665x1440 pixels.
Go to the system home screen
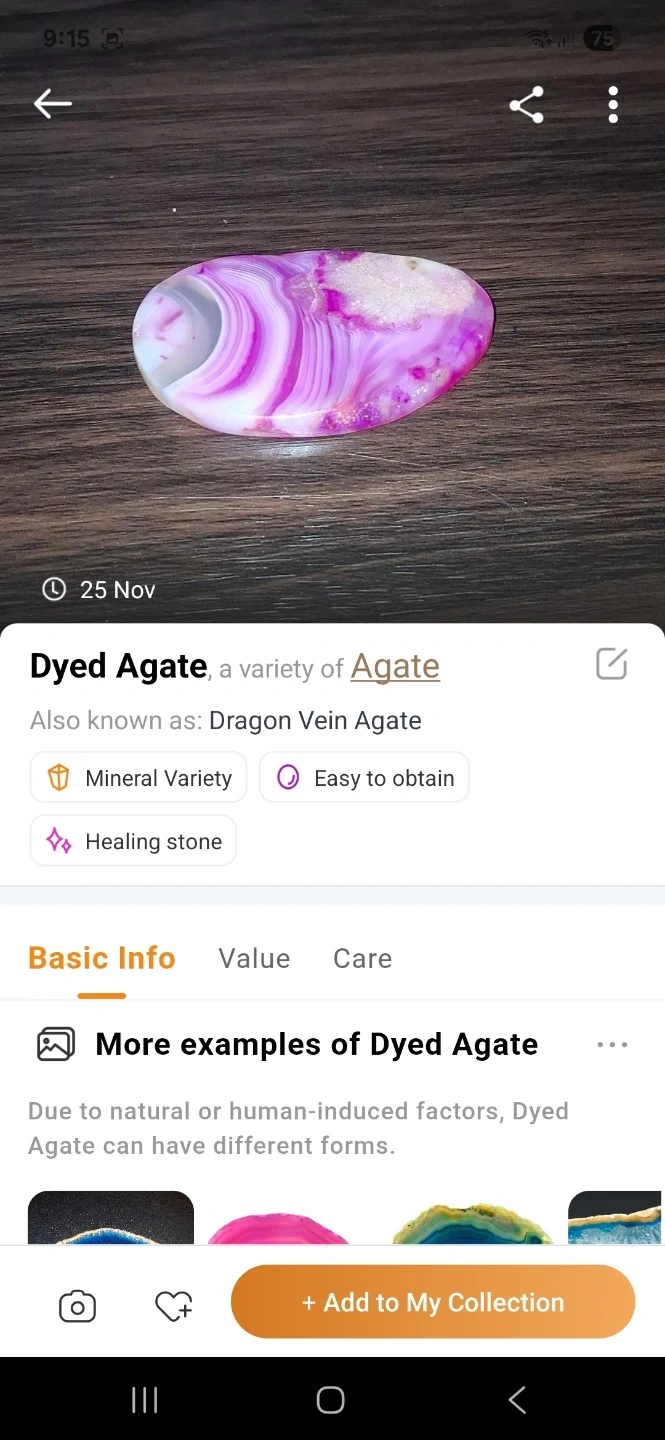(x=331, y=1400)
